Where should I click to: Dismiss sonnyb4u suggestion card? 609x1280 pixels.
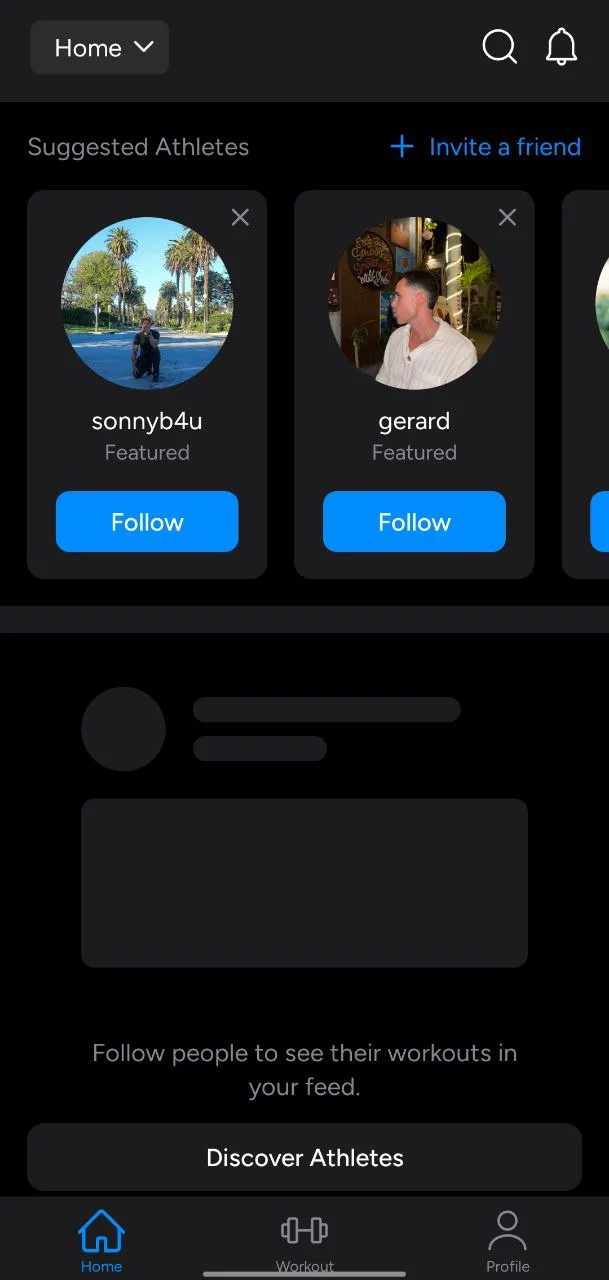coord(240,217)
